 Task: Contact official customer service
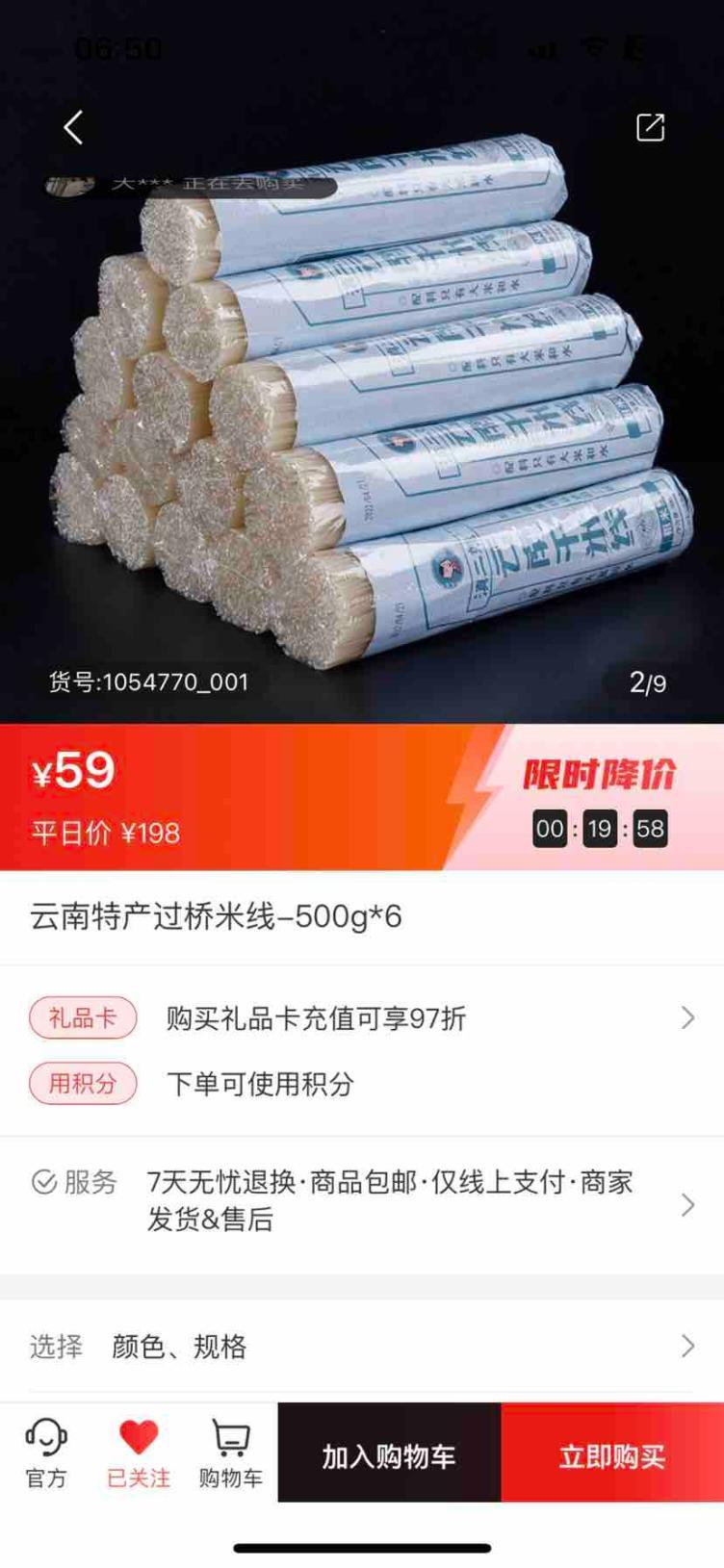[x=45, y=1452]
